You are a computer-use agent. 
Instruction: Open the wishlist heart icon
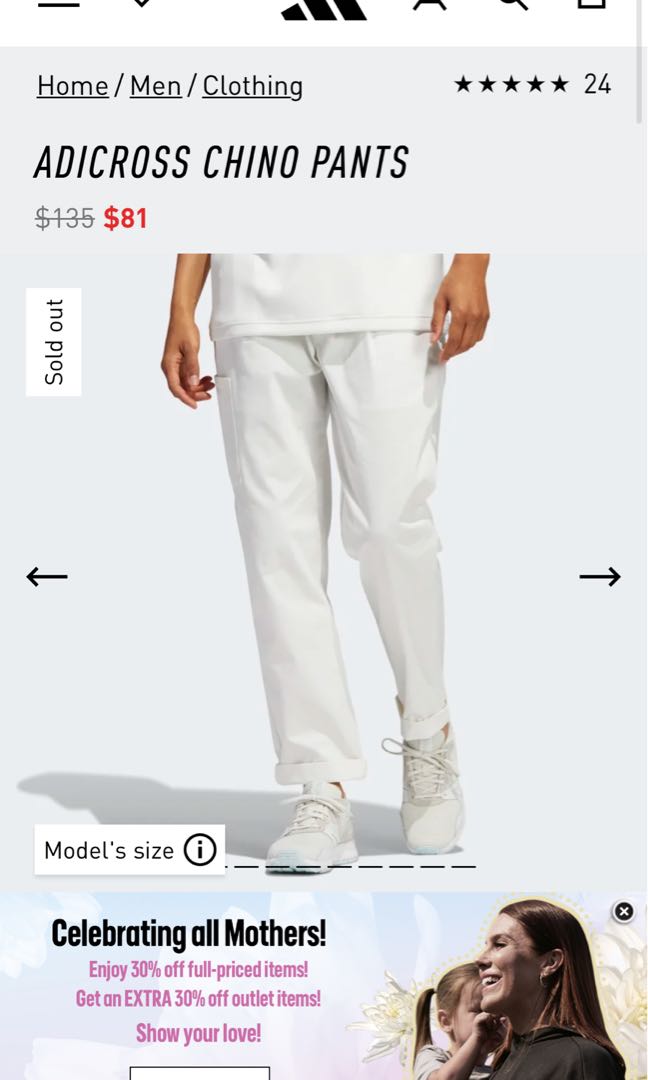click(x=142, y=4)
